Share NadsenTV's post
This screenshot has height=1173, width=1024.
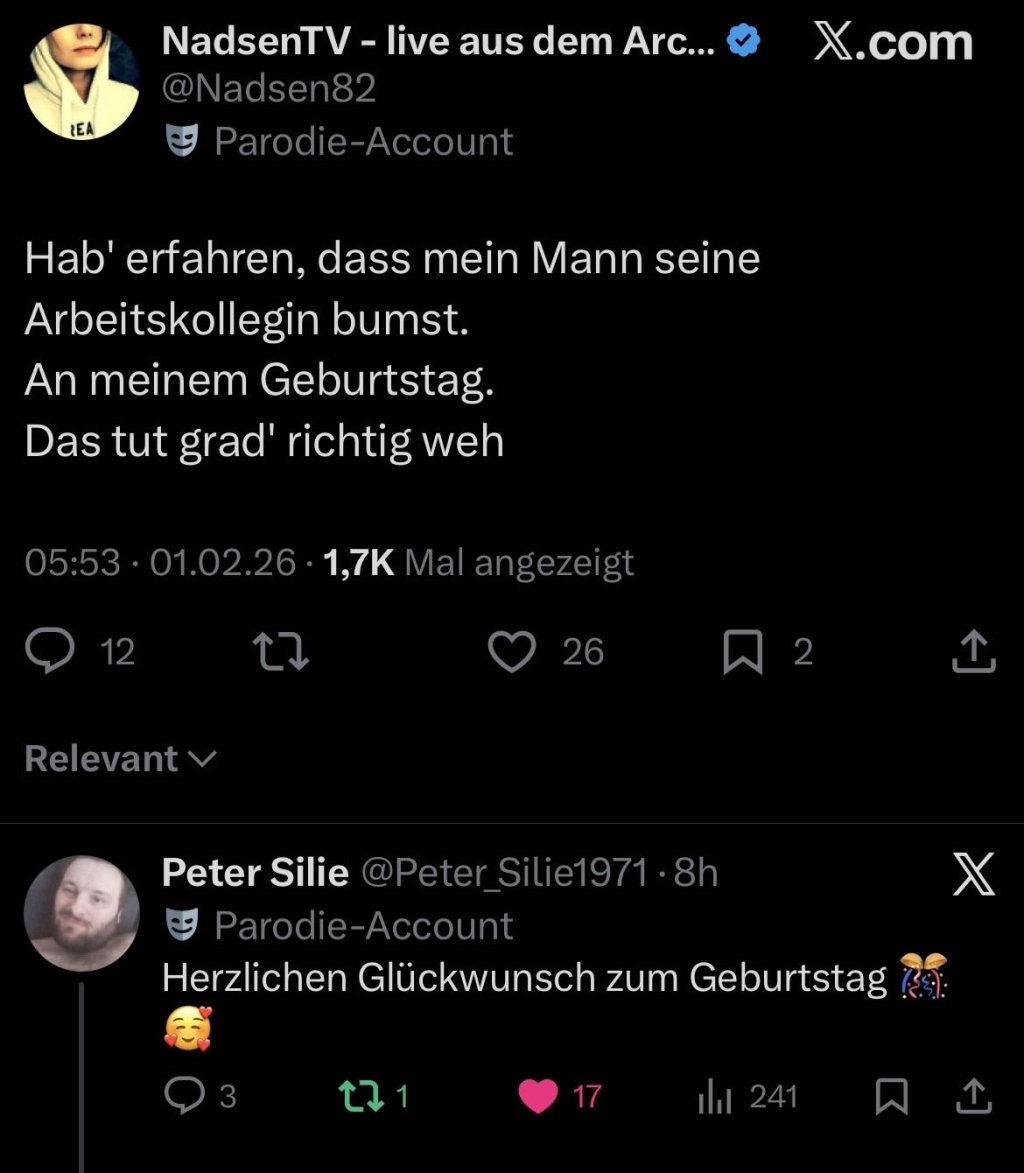coord(973,652)
